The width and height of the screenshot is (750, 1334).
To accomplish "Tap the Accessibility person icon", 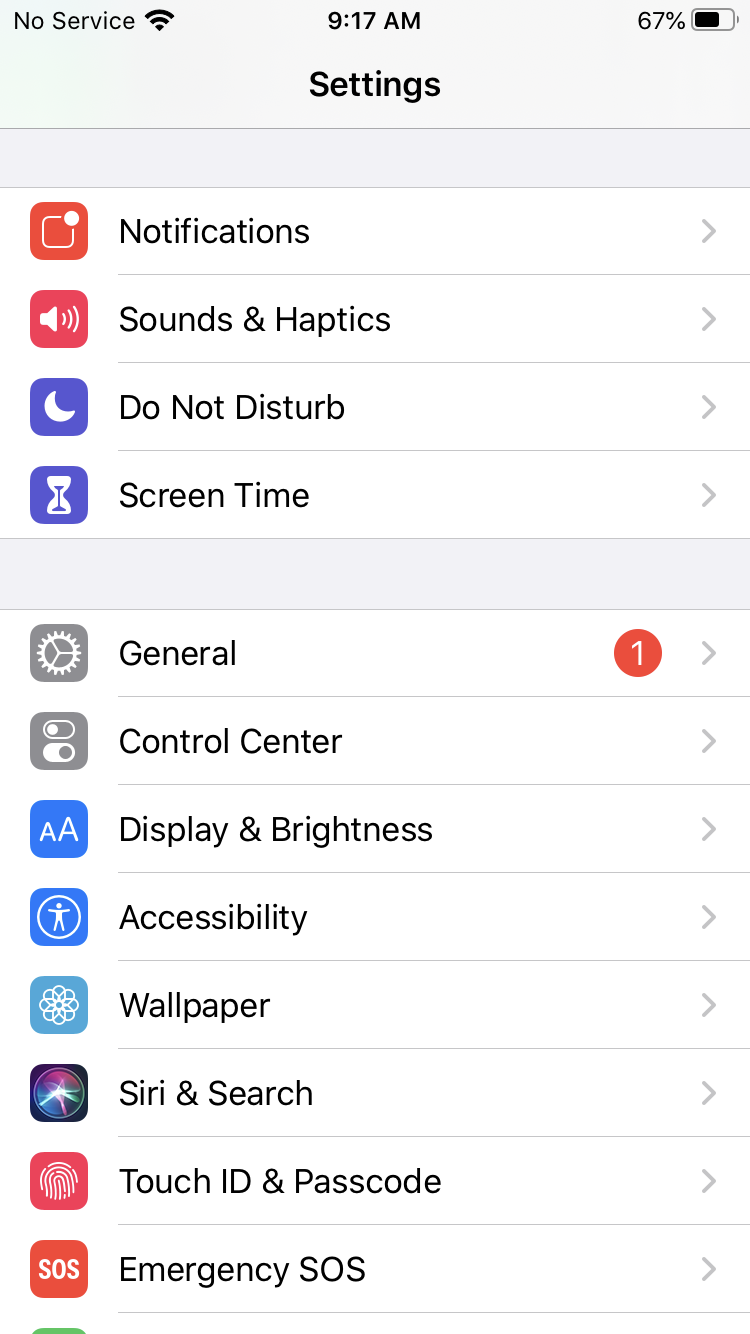I will [58, 917].
